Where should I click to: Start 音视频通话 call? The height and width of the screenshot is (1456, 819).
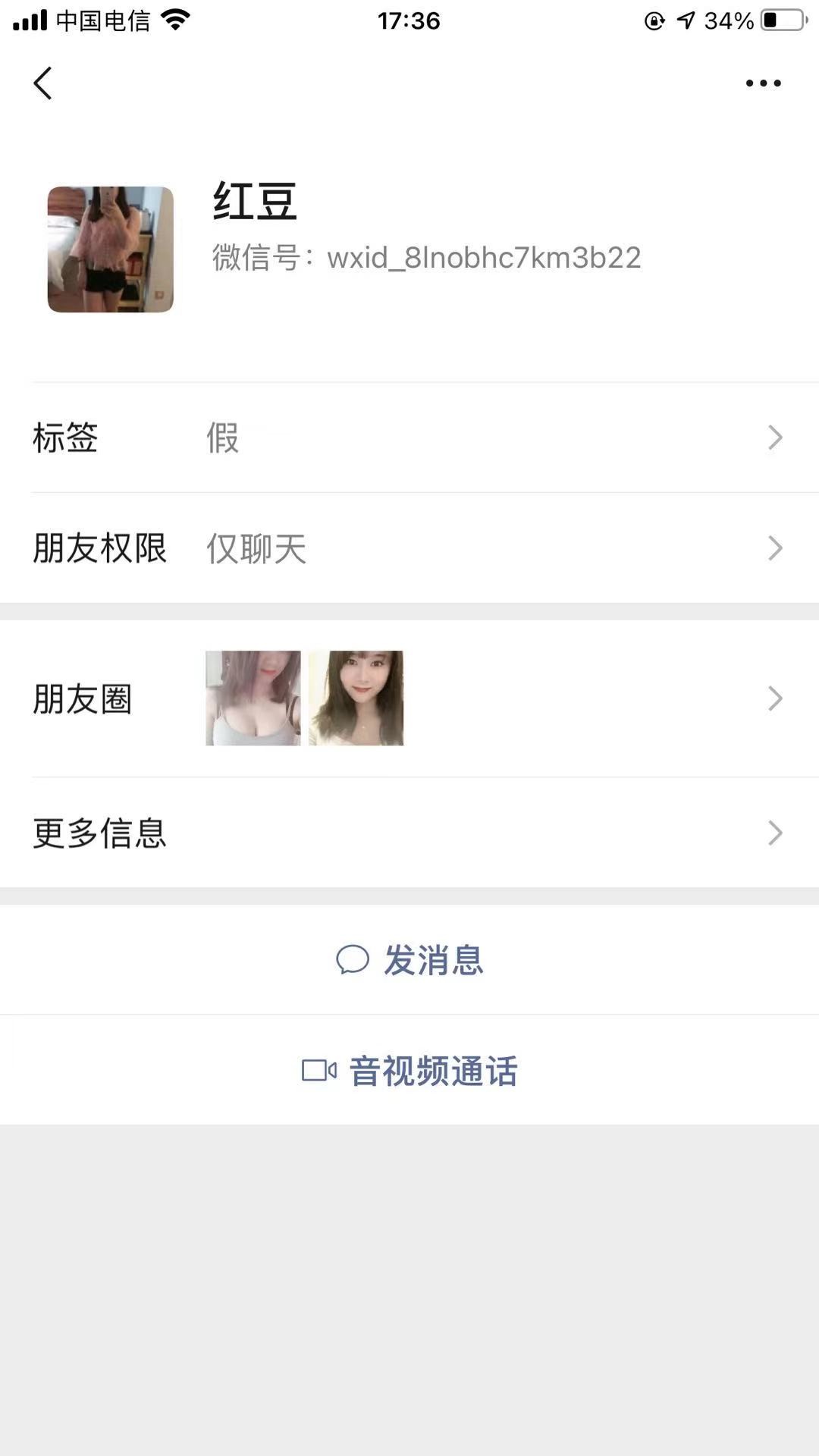409,1071
